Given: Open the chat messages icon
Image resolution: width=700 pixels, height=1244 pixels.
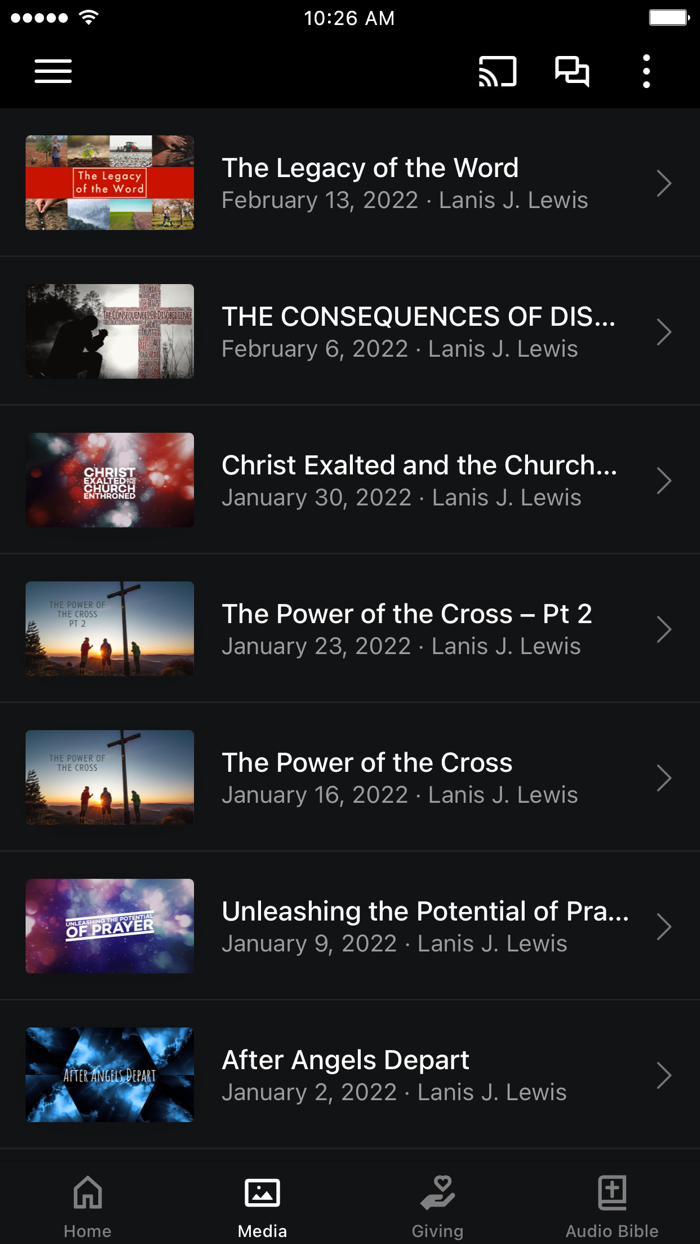Looking at the screenshot, I should 572,71.
